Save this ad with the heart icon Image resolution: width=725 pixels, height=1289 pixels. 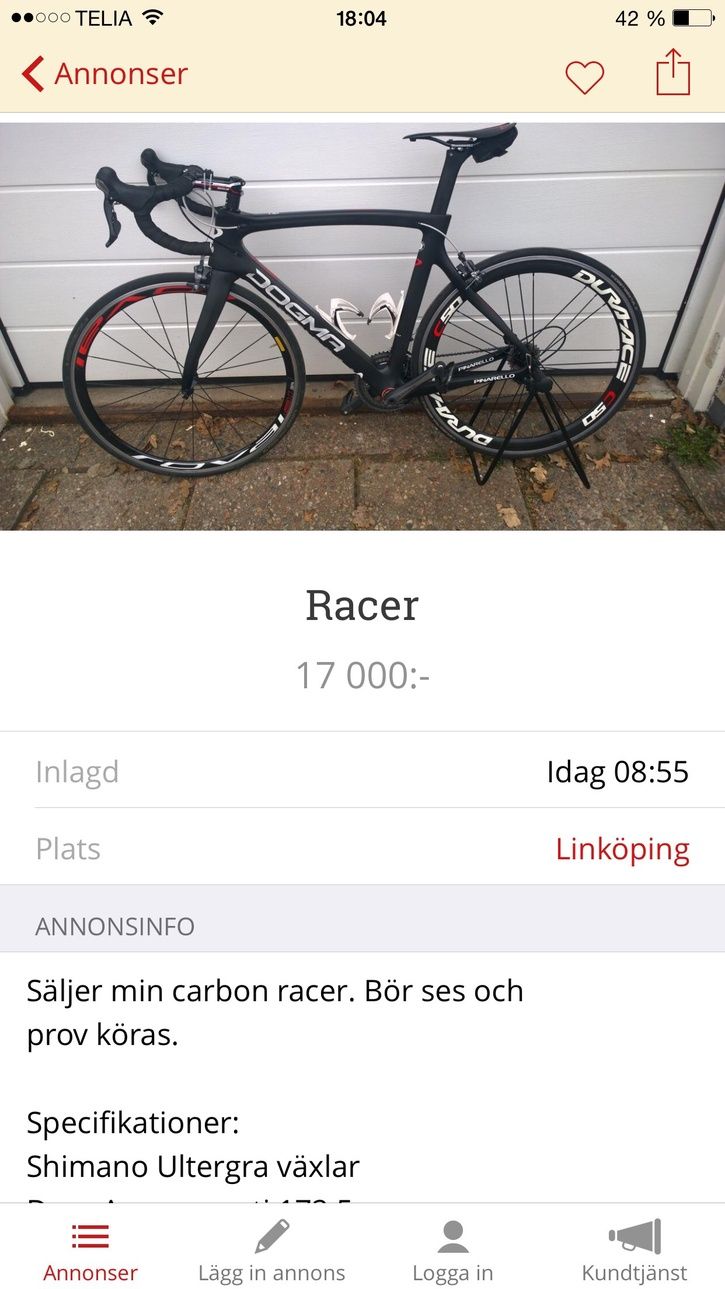point(585,76)
